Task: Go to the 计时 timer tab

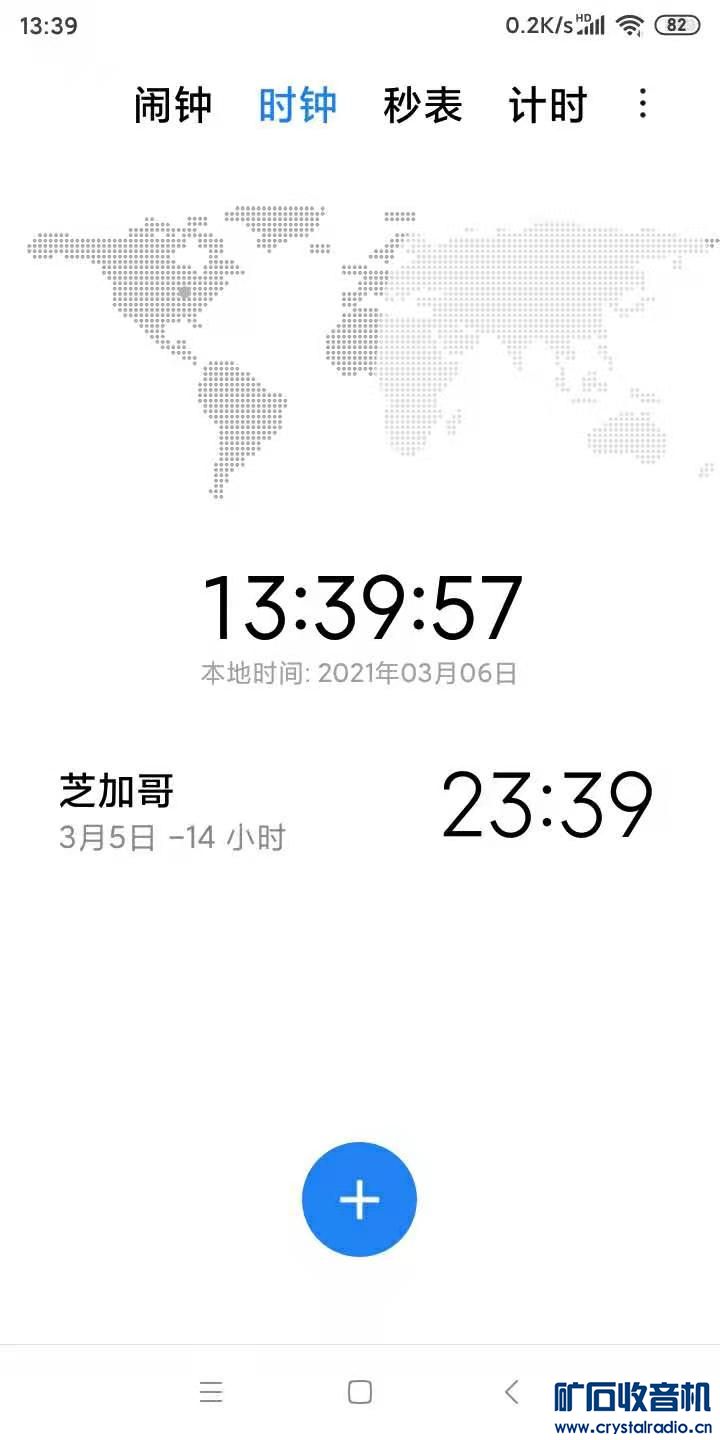Action: (547, 104)
